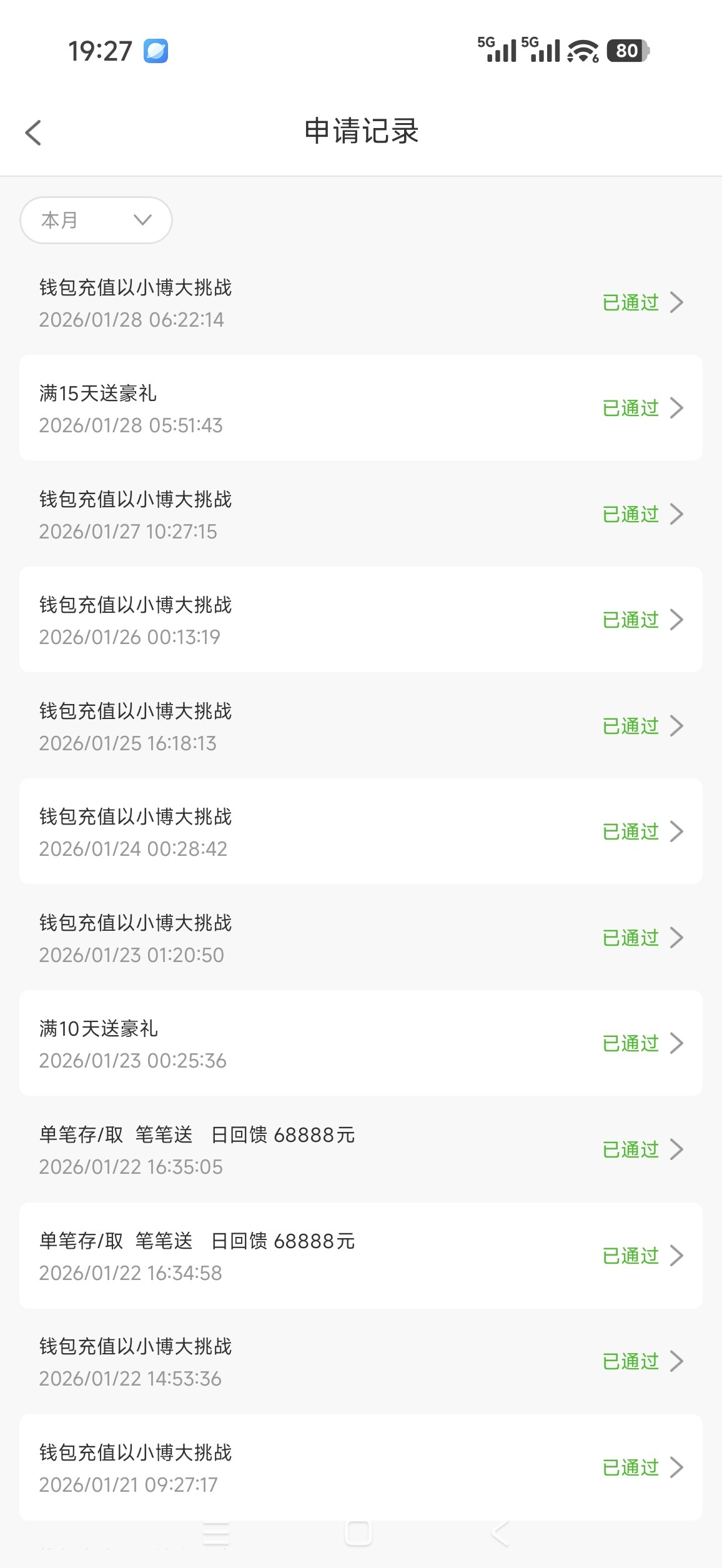
Task: Go back from 申请记录 page
Action: point(34,132)
